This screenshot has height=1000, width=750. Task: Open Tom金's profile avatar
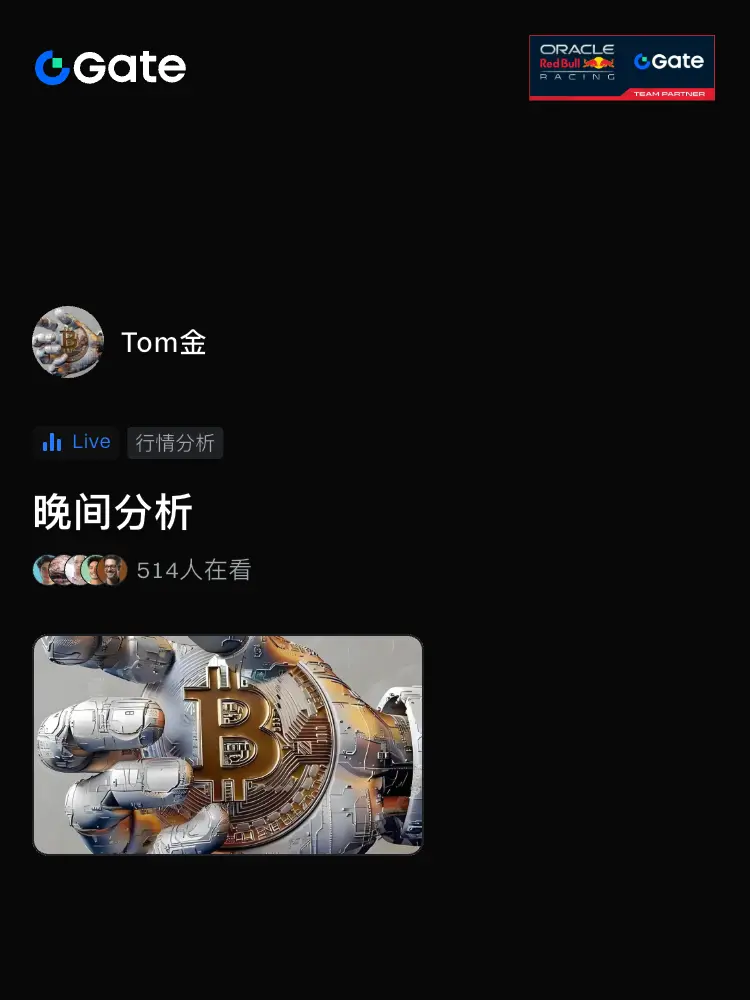(68, 341)
